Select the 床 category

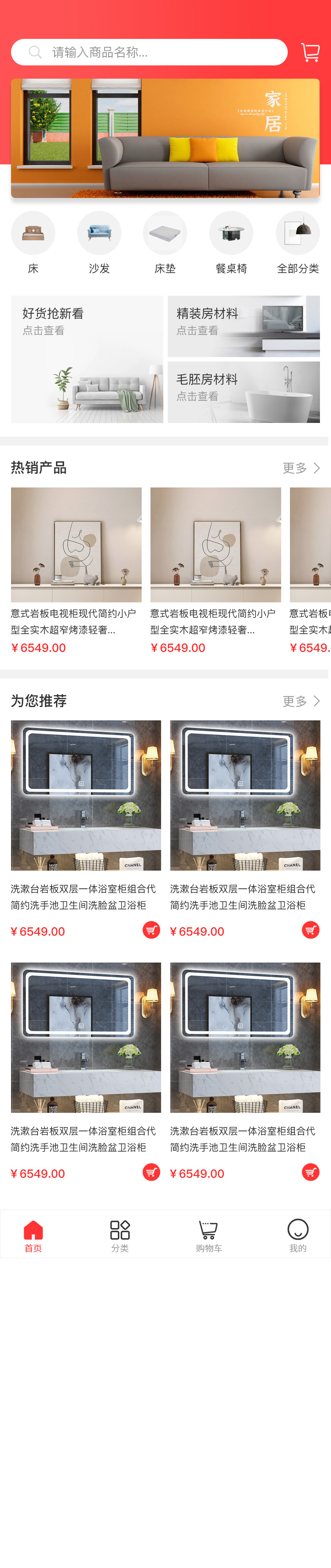click(33, 242)
